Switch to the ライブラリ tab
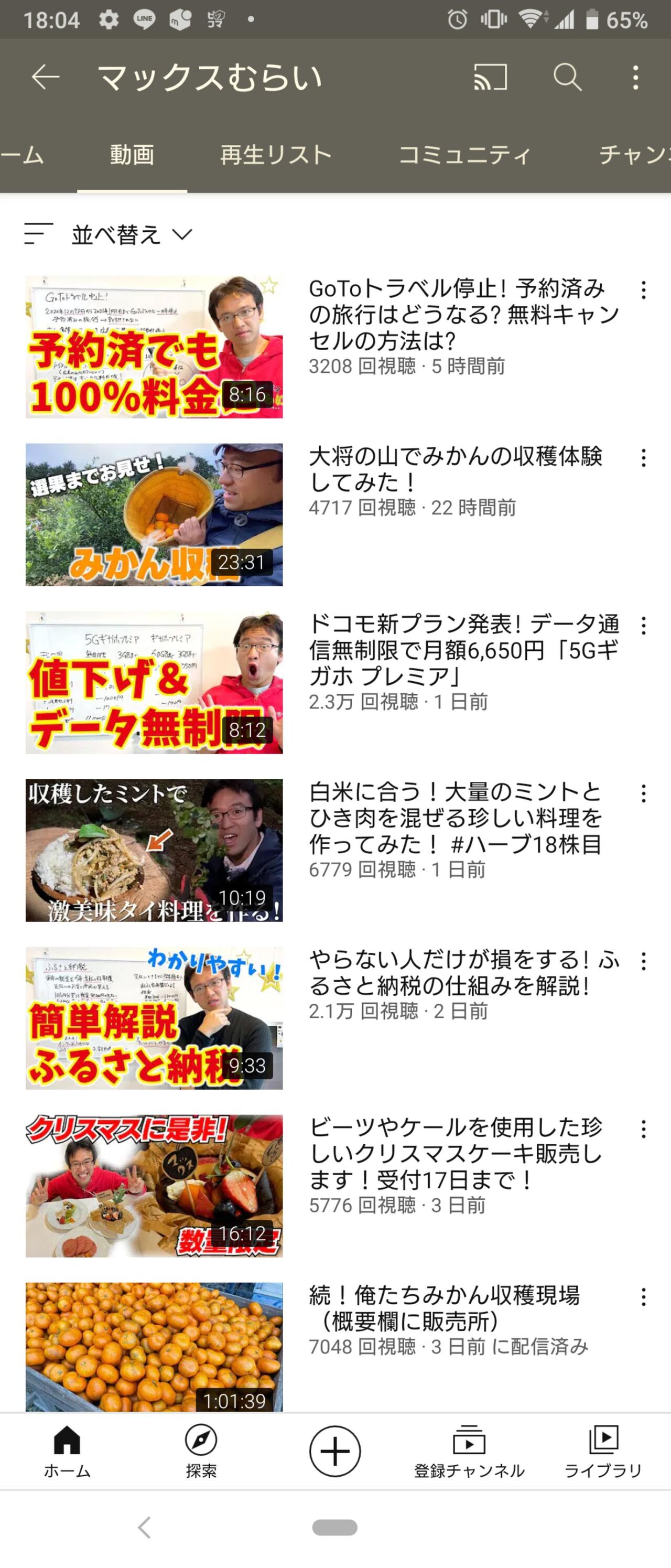671x1568 pixels. tap(603, 1452)
